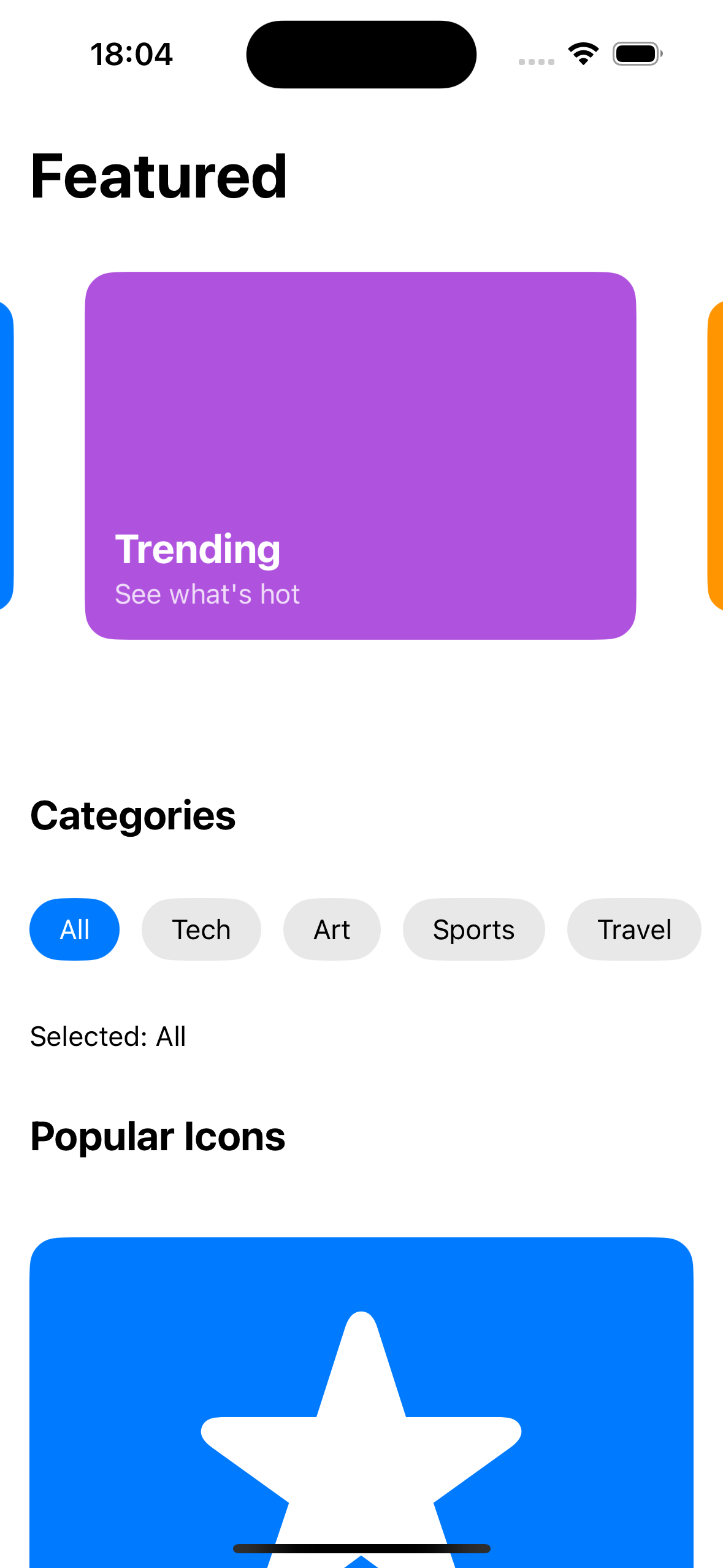The width and height of the screenshot is (723, 1568).
Task: Tap the orange featured card peeking right
Action: tap(716, 455)
